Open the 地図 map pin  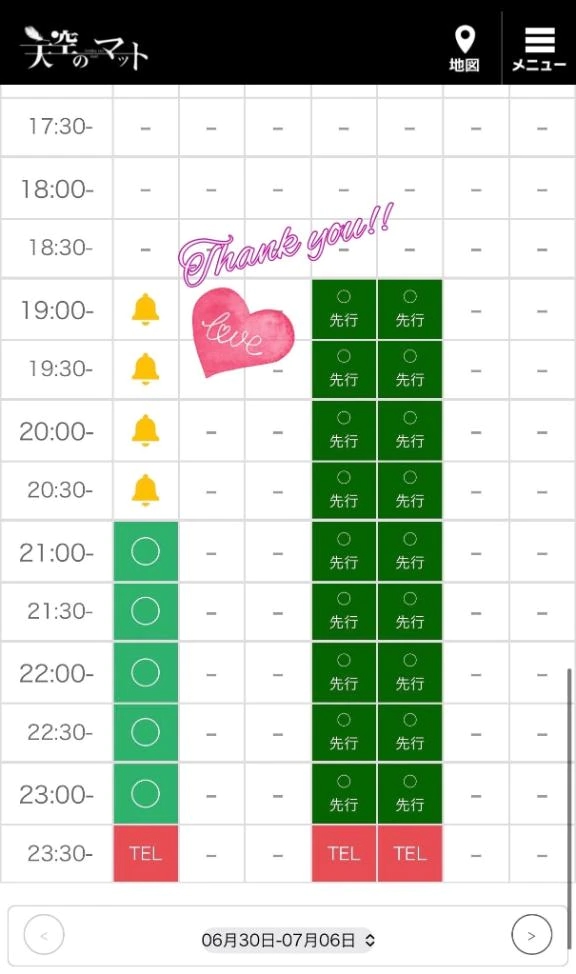(464, 48)
